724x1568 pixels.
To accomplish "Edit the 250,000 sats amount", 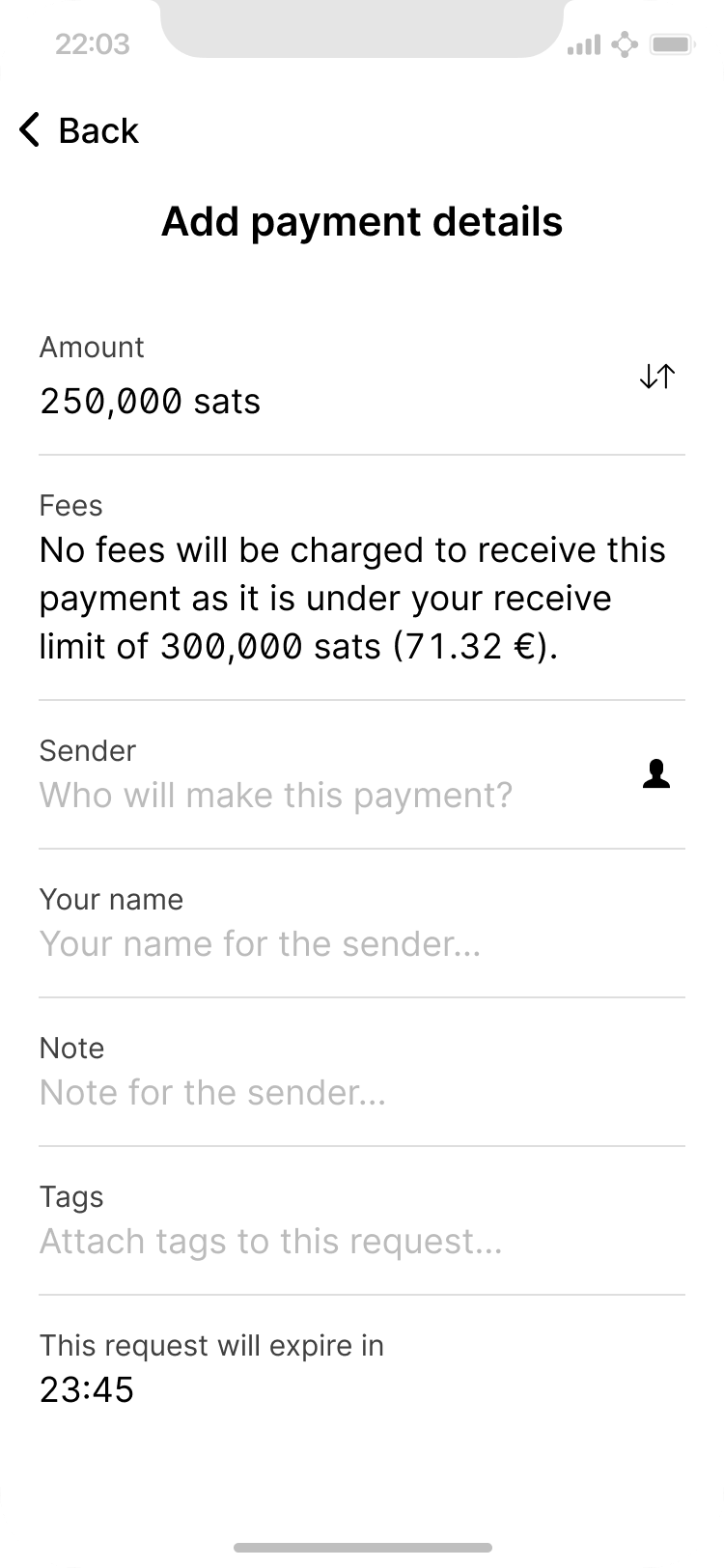I will click(x=151, y=402).
